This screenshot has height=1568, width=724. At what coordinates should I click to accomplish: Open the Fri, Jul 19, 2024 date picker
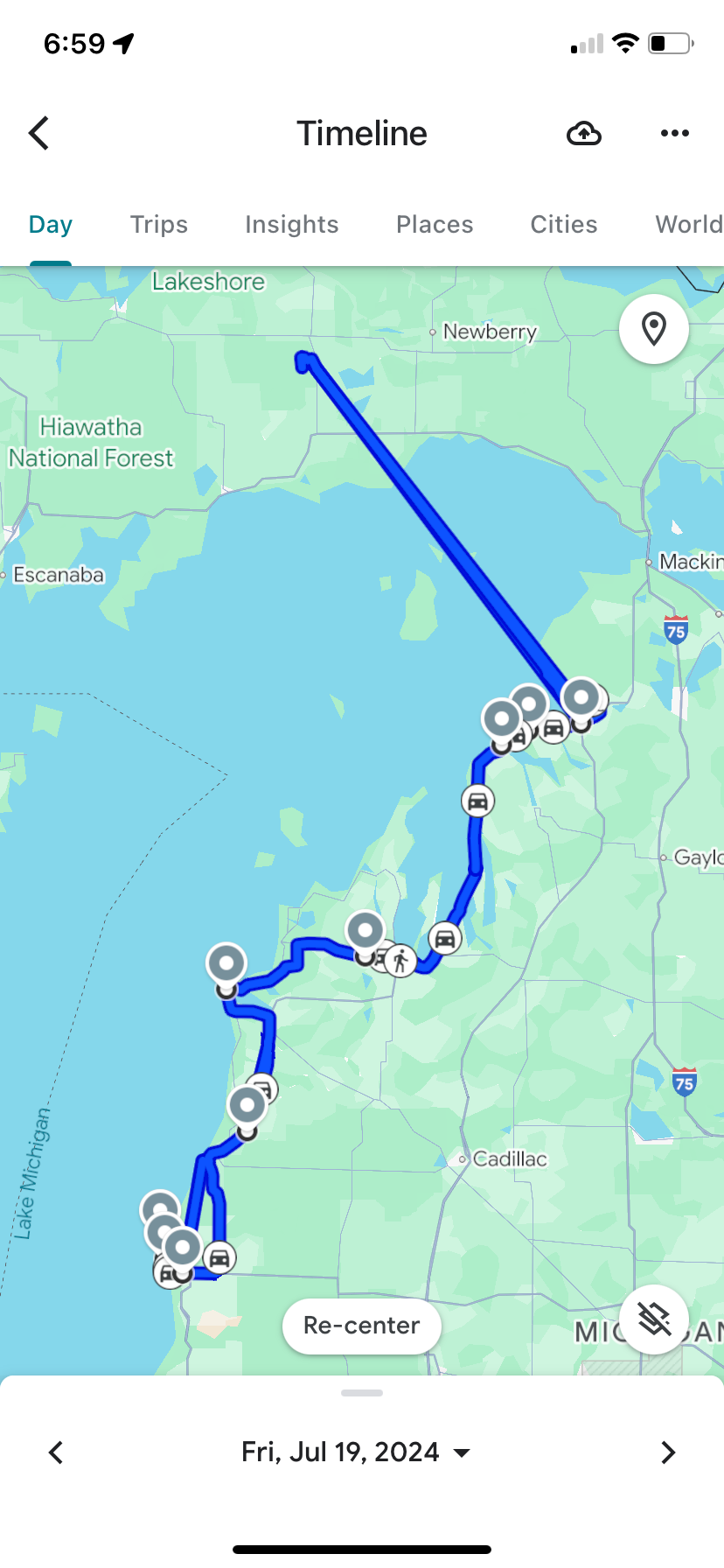[356, 1452]
